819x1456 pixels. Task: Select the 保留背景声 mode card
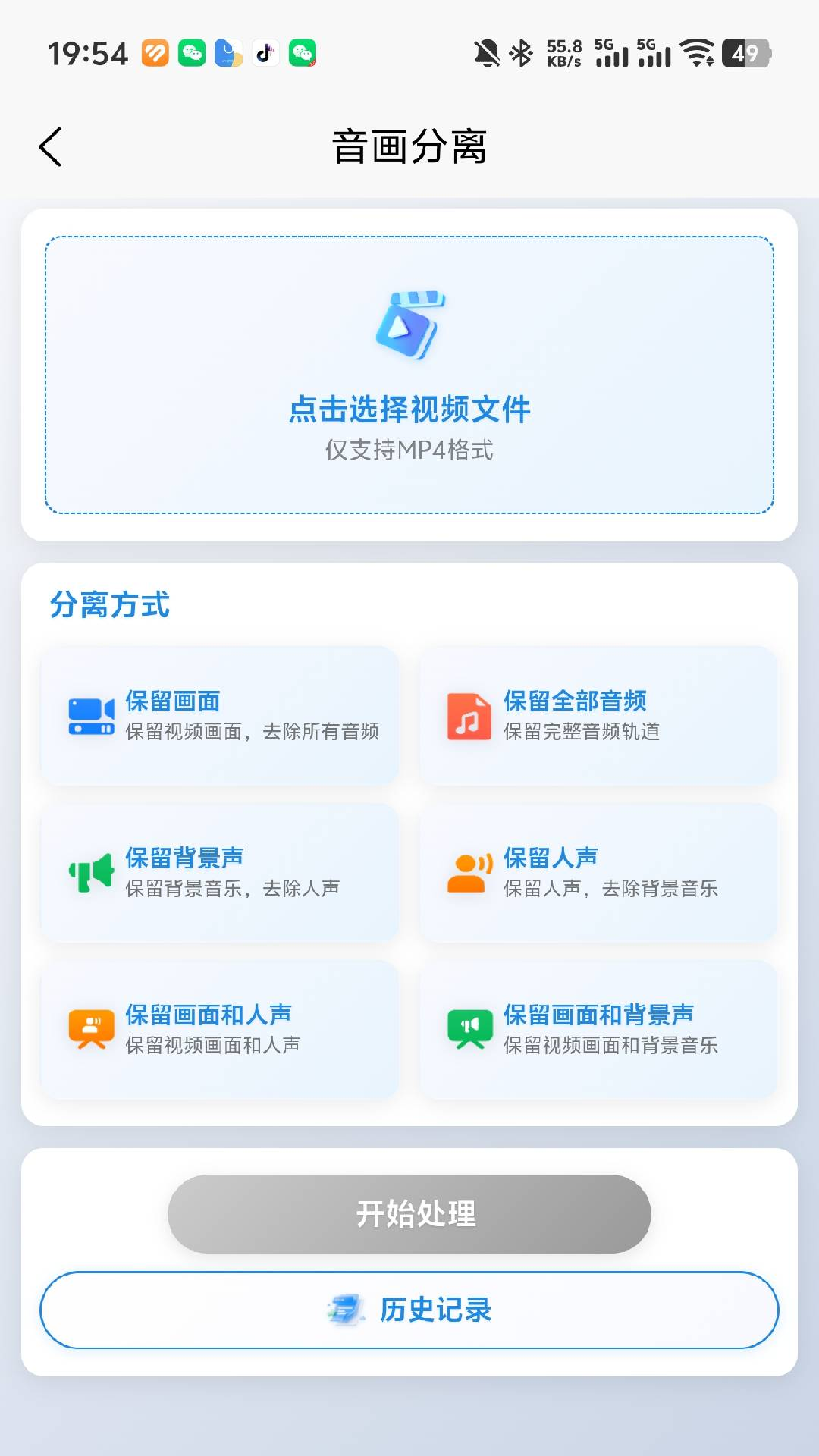[221, 872]
